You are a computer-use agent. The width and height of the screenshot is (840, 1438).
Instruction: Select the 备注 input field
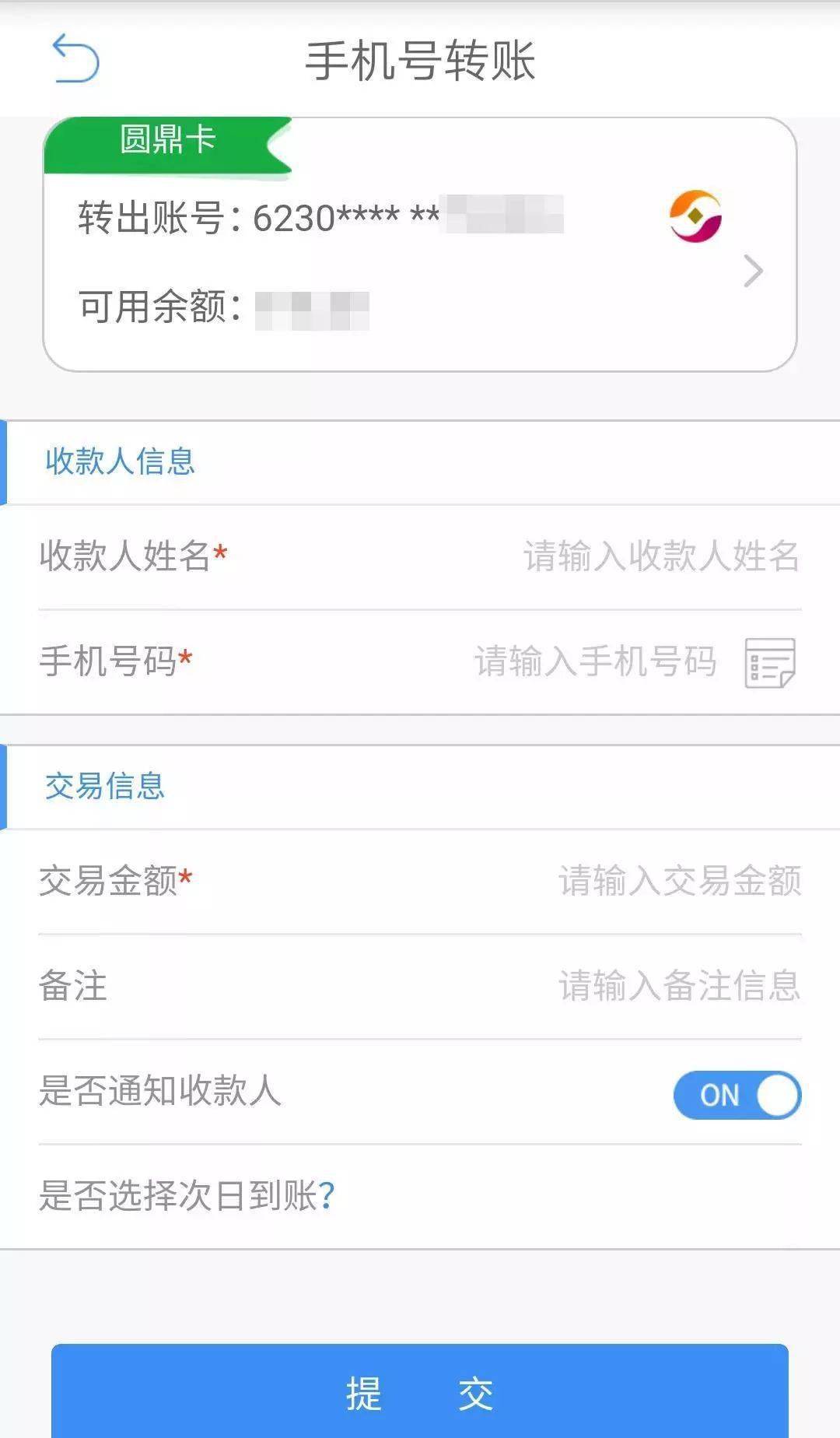pos(679,986)
